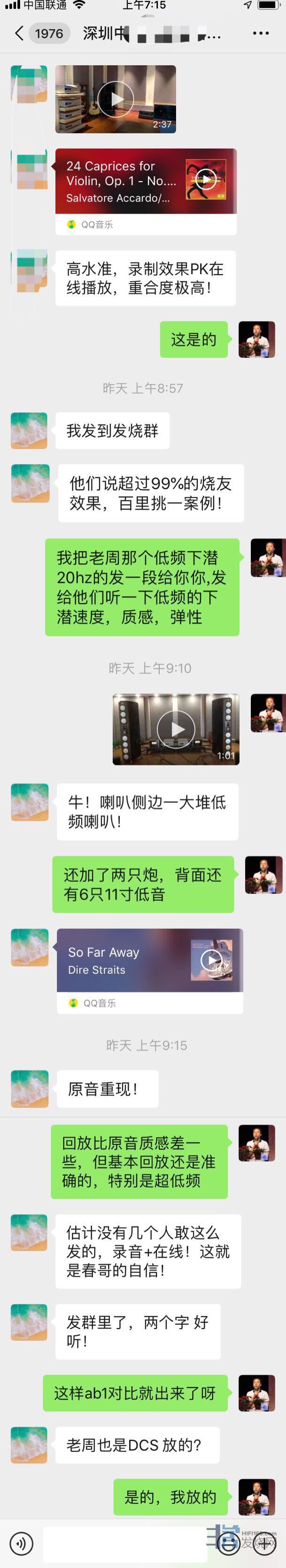Open your avatar beside 这是的
The height and width of the screenshot is (1568, 286).
pyautogui.click(x=256, y=339)
